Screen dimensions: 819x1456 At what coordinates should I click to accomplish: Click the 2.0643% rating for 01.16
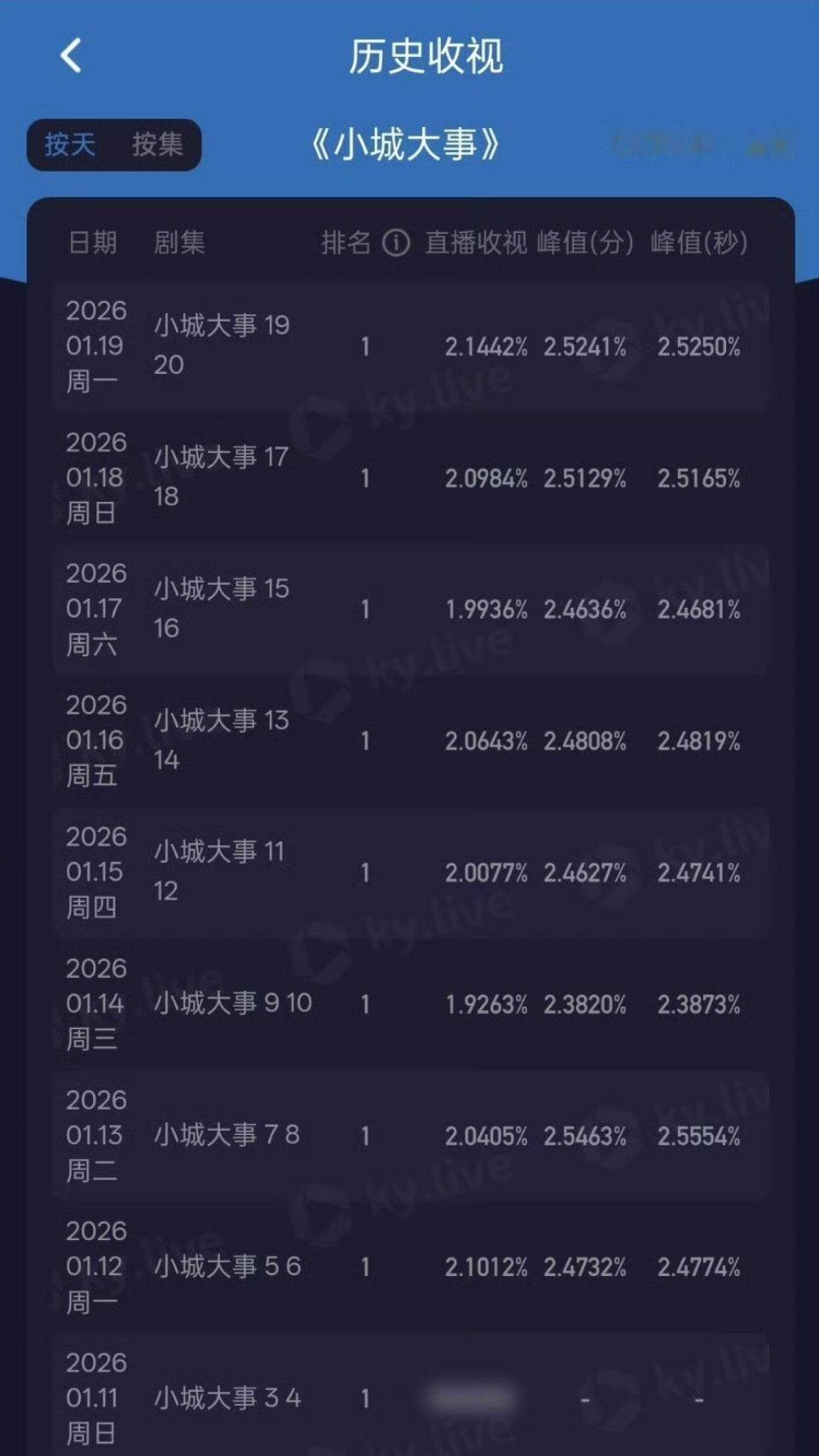coord(488,741)
